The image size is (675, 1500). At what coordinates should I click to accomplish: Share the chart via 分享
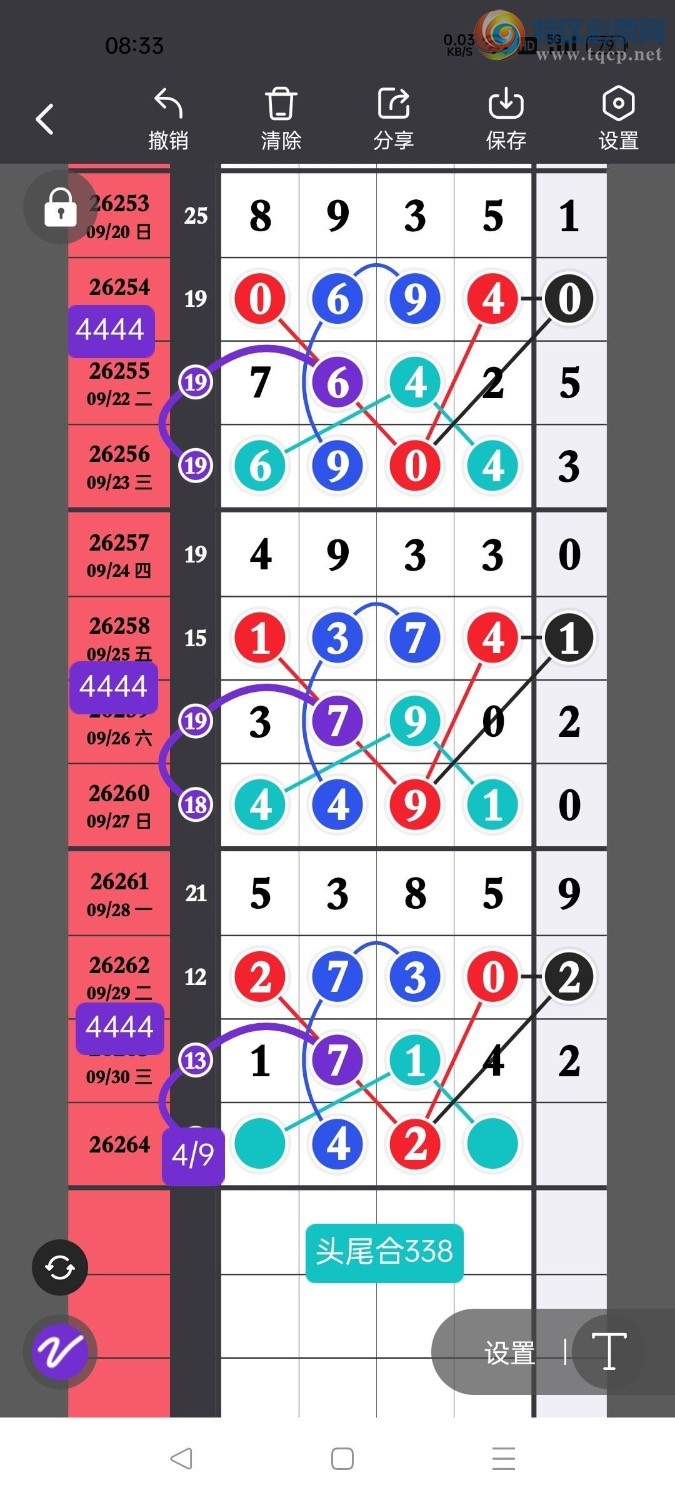coord(393,120)
